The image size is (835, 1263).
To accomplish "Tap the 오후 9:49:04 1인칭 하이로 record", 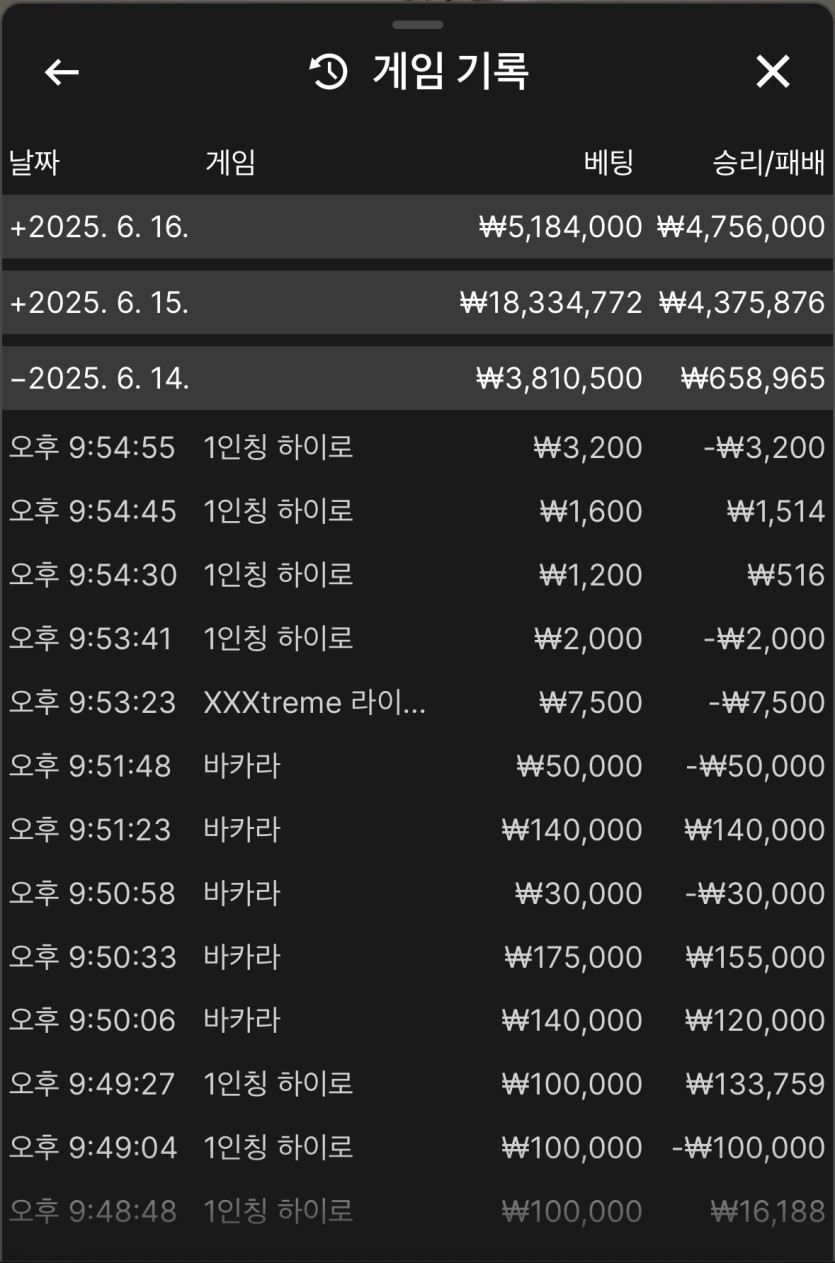I will click(x=417, y=1147).
